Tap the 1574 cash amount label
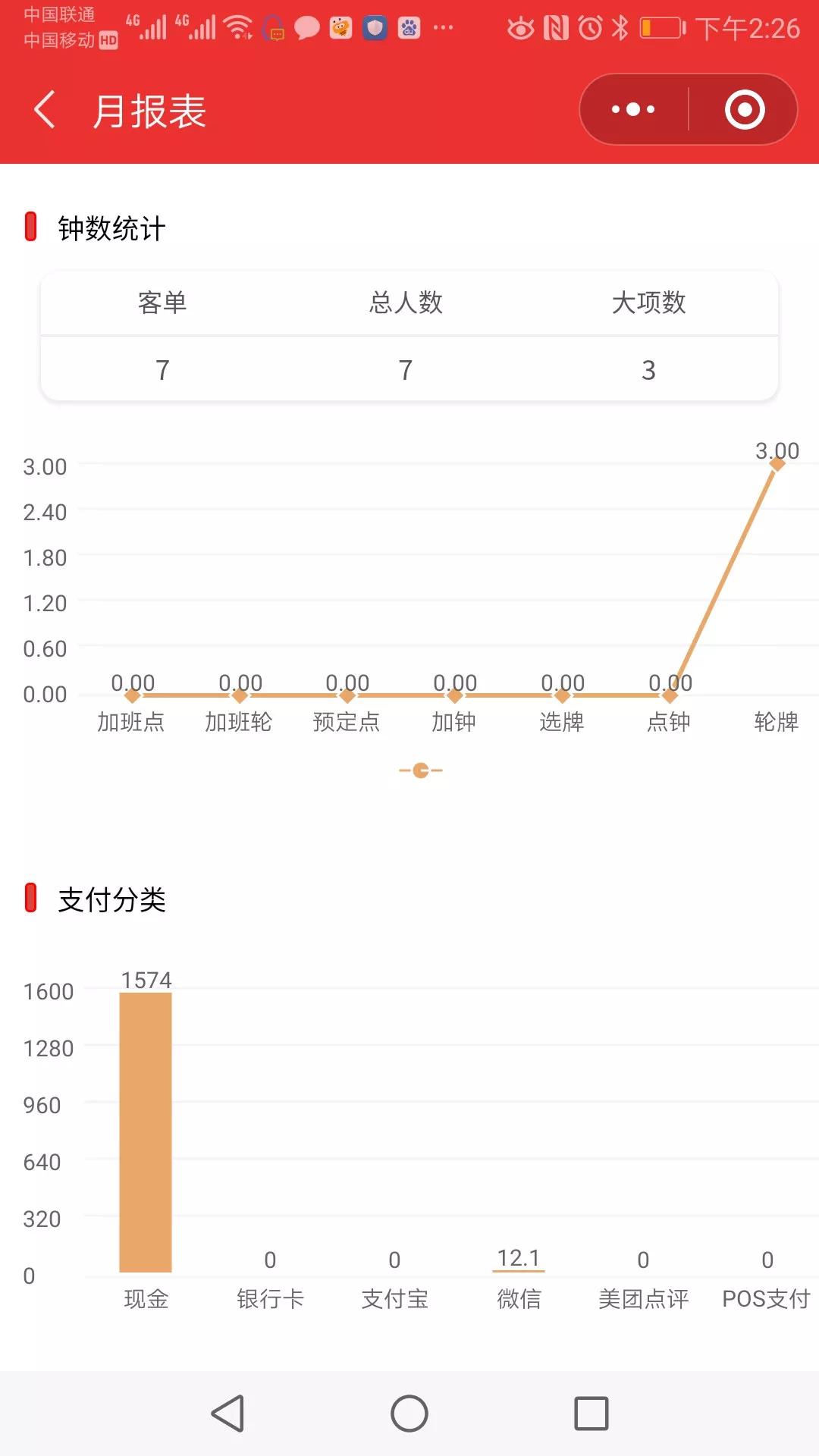Image resolution: width=819 pixels, height=1456 pixels. pyautogui.click(x=146, y=981)
